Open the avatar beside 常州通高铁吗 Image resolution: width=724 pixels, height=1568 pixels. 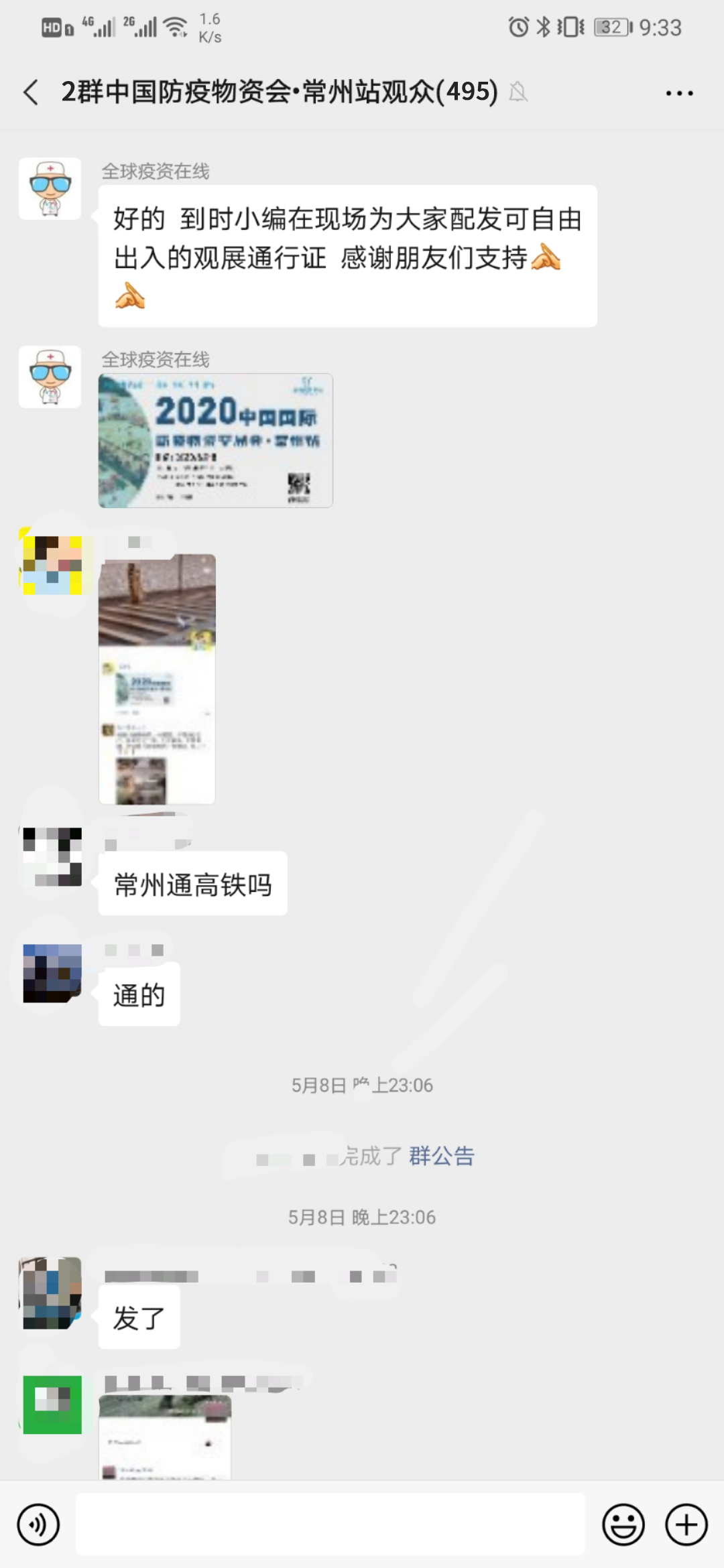click(52, 857)
